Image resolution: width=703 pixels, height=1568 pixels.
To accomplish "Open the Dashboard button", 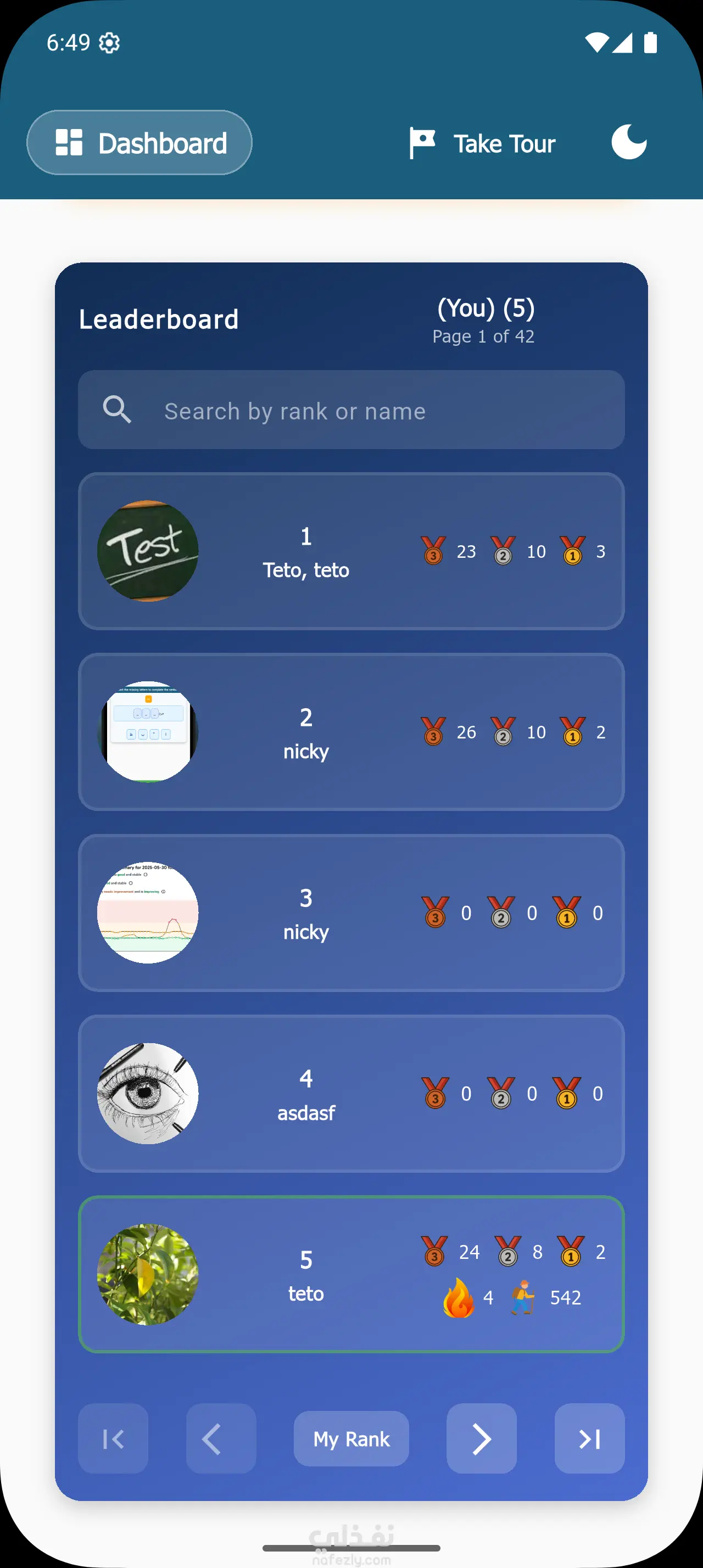I will click(140, 143).
